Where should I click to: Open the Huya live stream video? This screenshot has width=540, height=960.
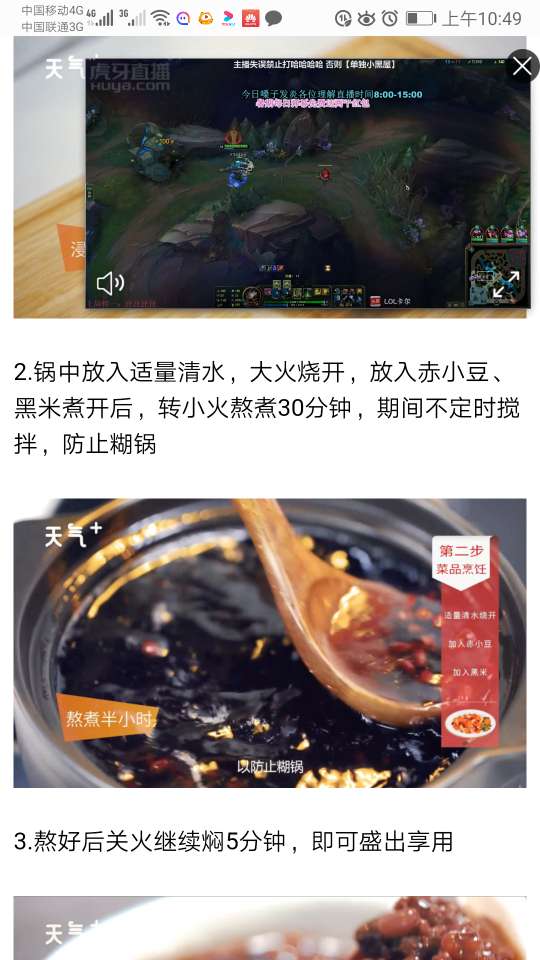click(307, 182)
